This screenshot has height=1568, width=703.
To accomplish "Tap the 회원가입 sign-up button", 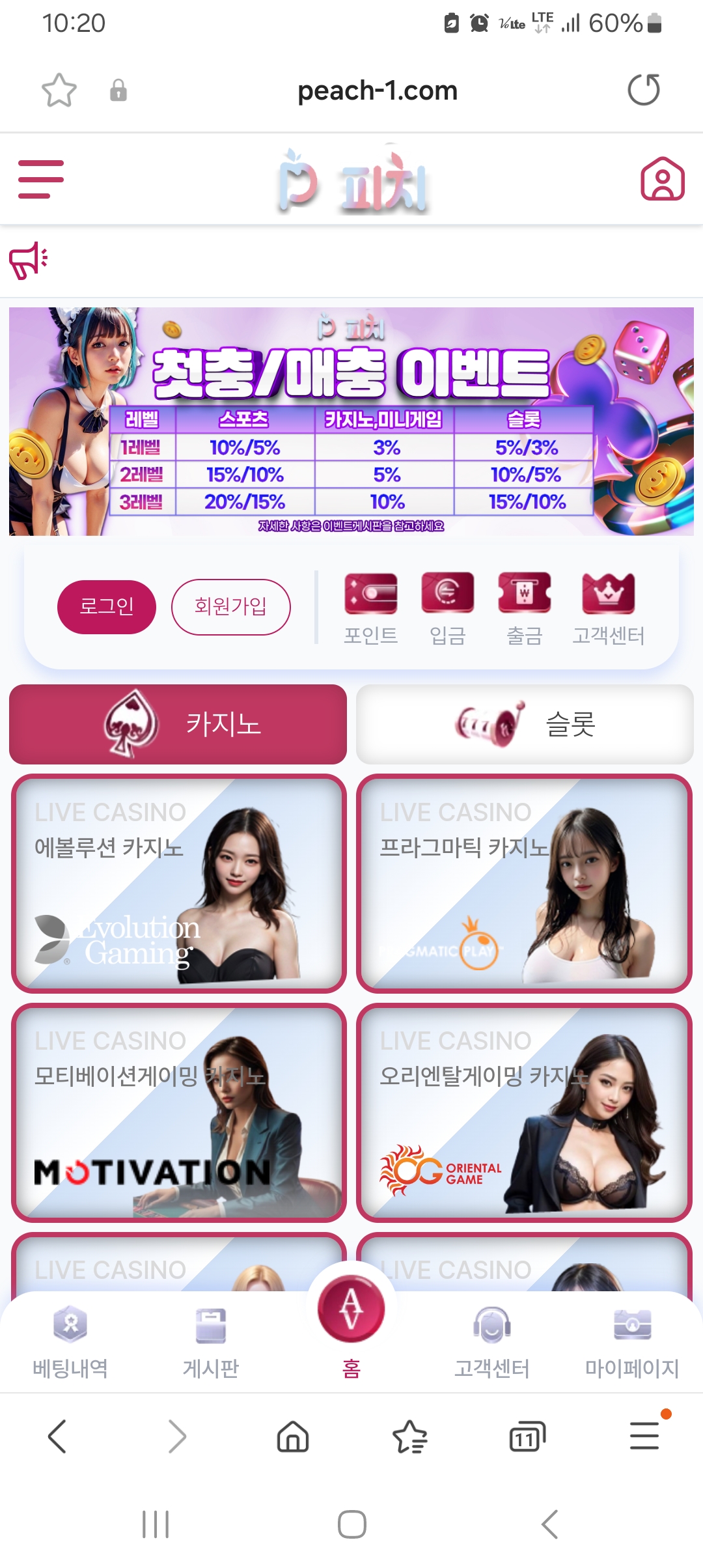I will click(x=230, y=607).
